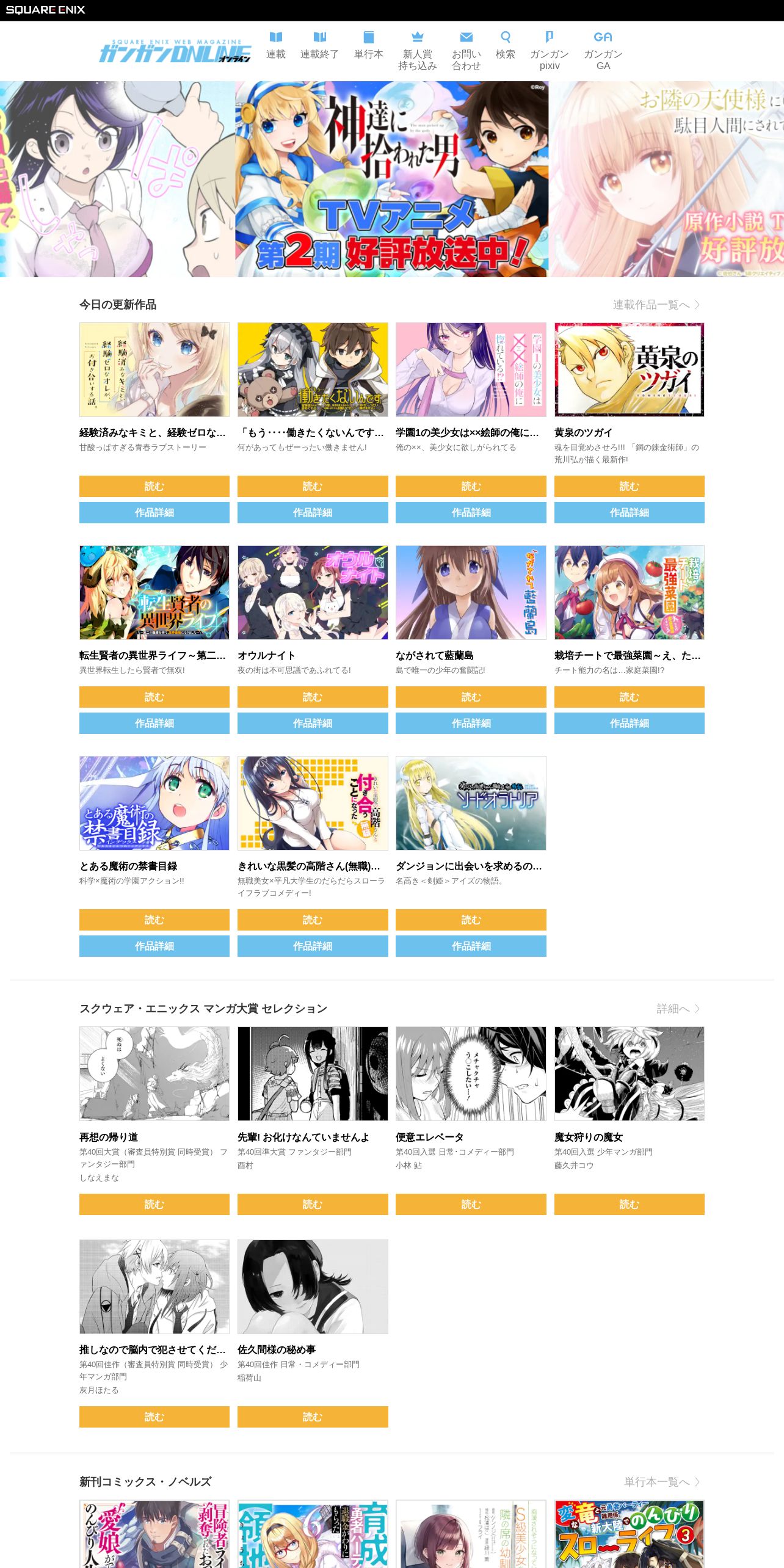Image resolution: width=784 pixels, height=1568 pixels.
Task: Open the 連載終了 navigation item
Action: click(319, 46)
